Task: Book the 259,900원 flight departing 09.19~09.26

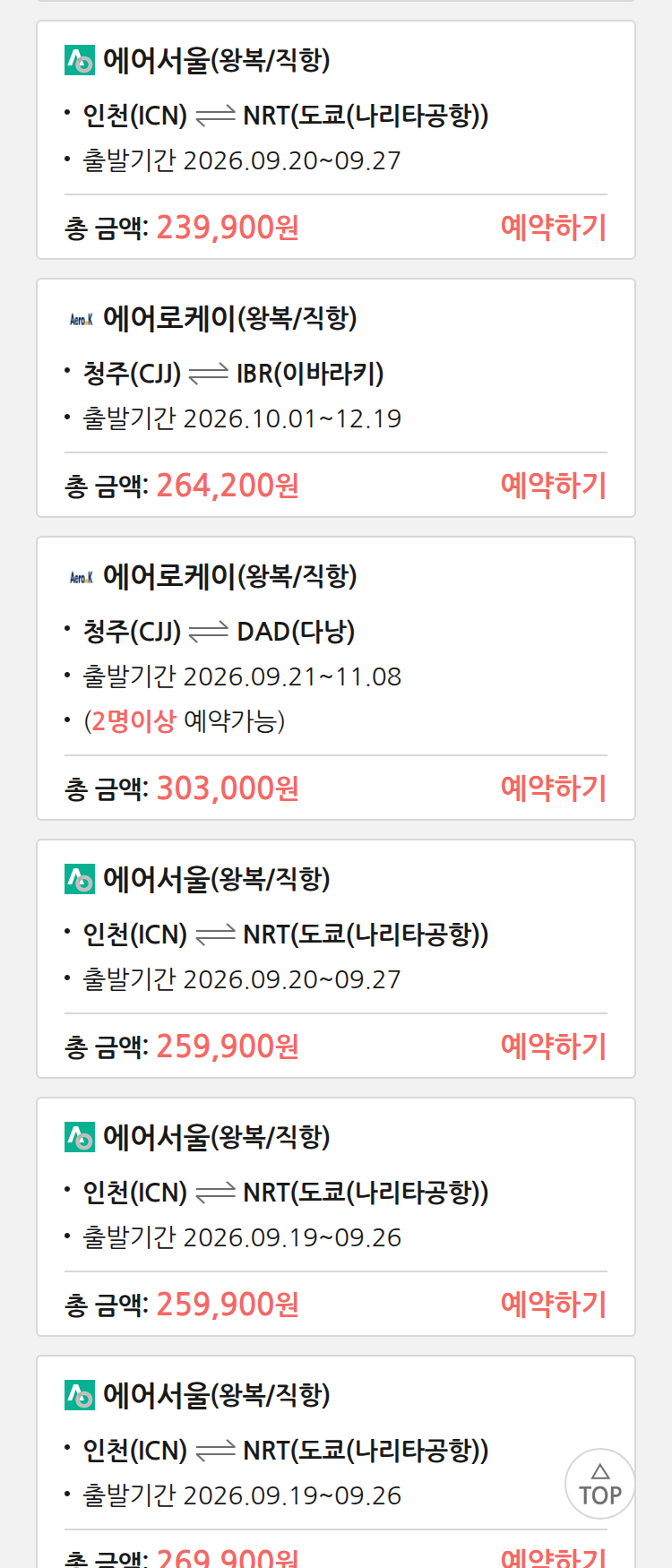Action: pos(554,1305)
